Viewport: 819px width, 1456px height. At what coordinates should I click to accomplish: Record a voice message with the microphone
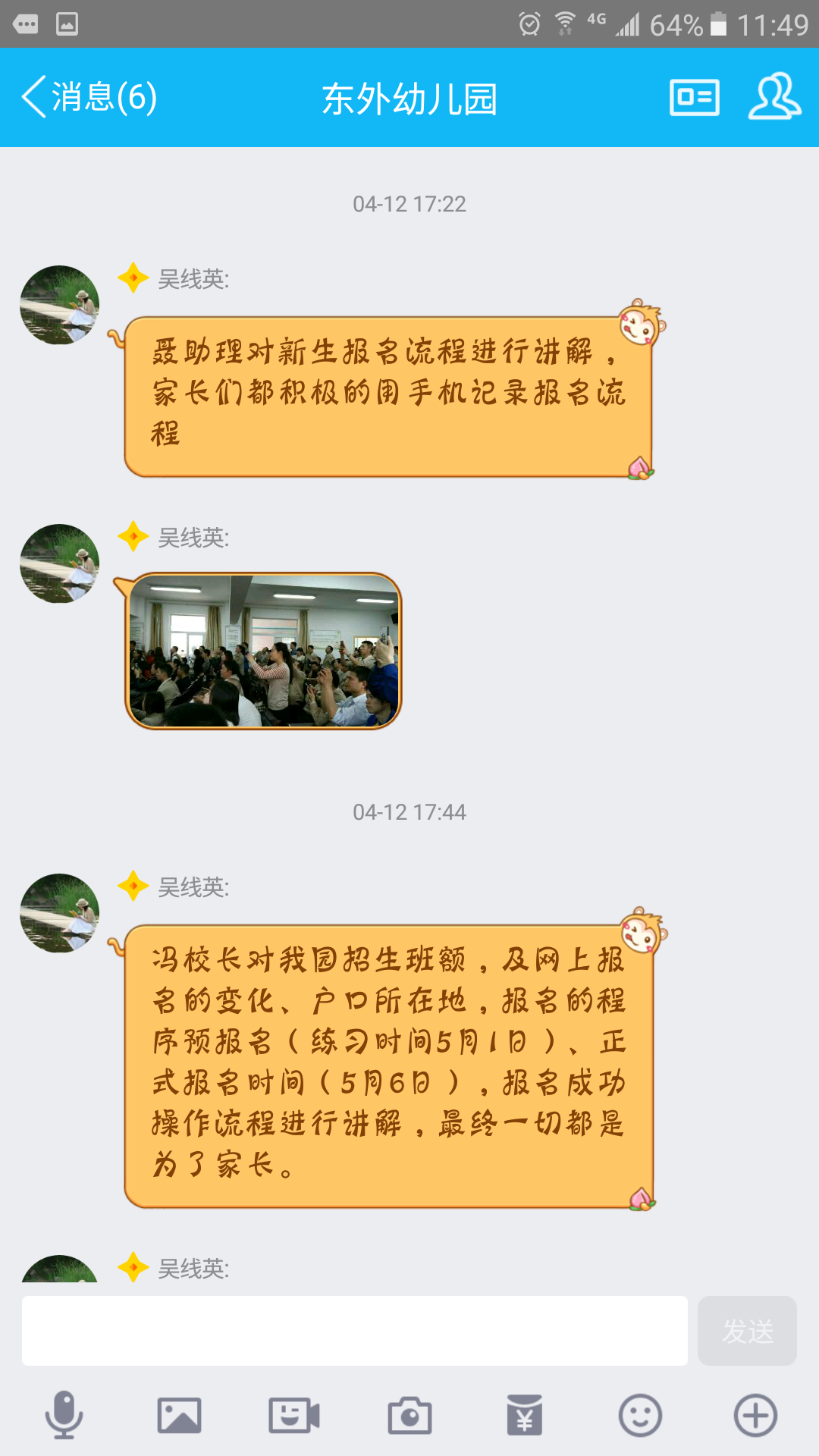(64, 1415)
